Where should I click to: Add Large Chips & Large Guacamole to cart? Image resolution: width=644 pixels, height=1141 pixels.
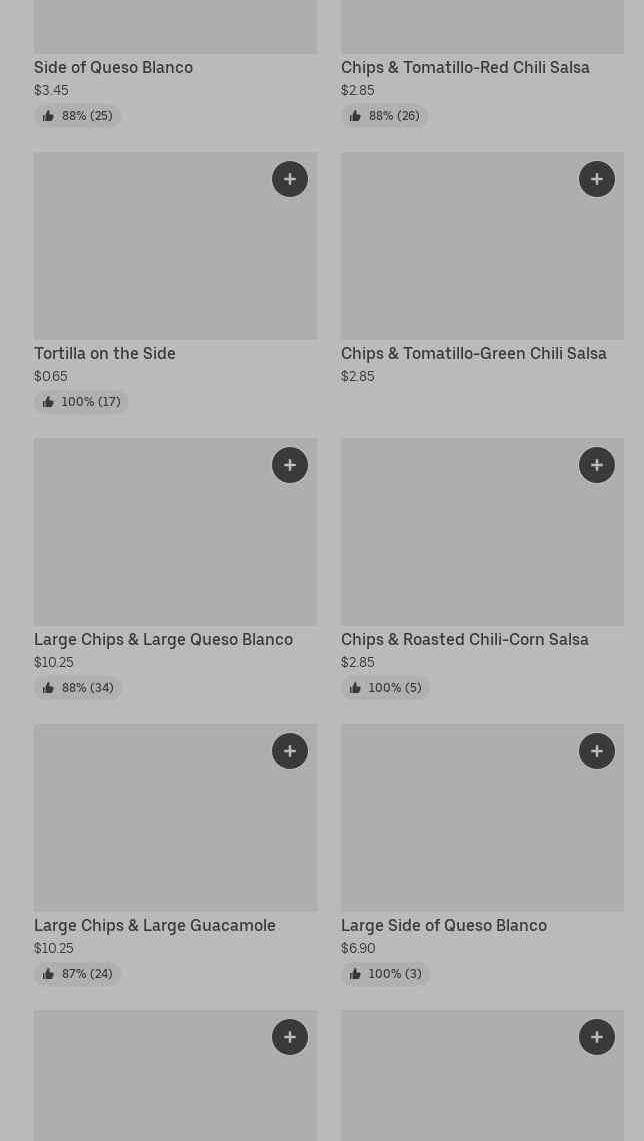(x=290, y=751)
